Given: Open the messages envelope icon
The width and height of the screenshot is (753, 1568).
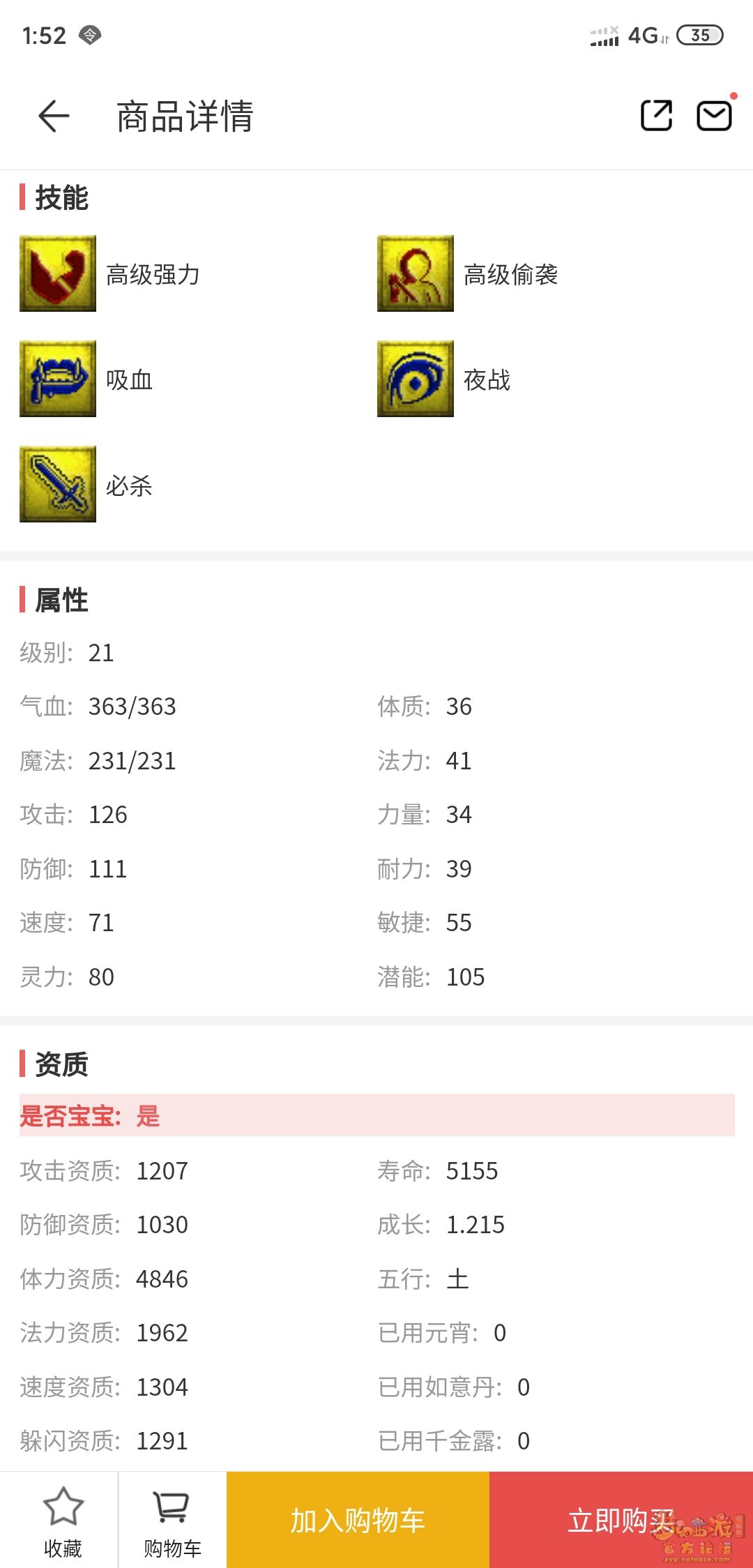Looking at the screenshot, I should point(714,116).
